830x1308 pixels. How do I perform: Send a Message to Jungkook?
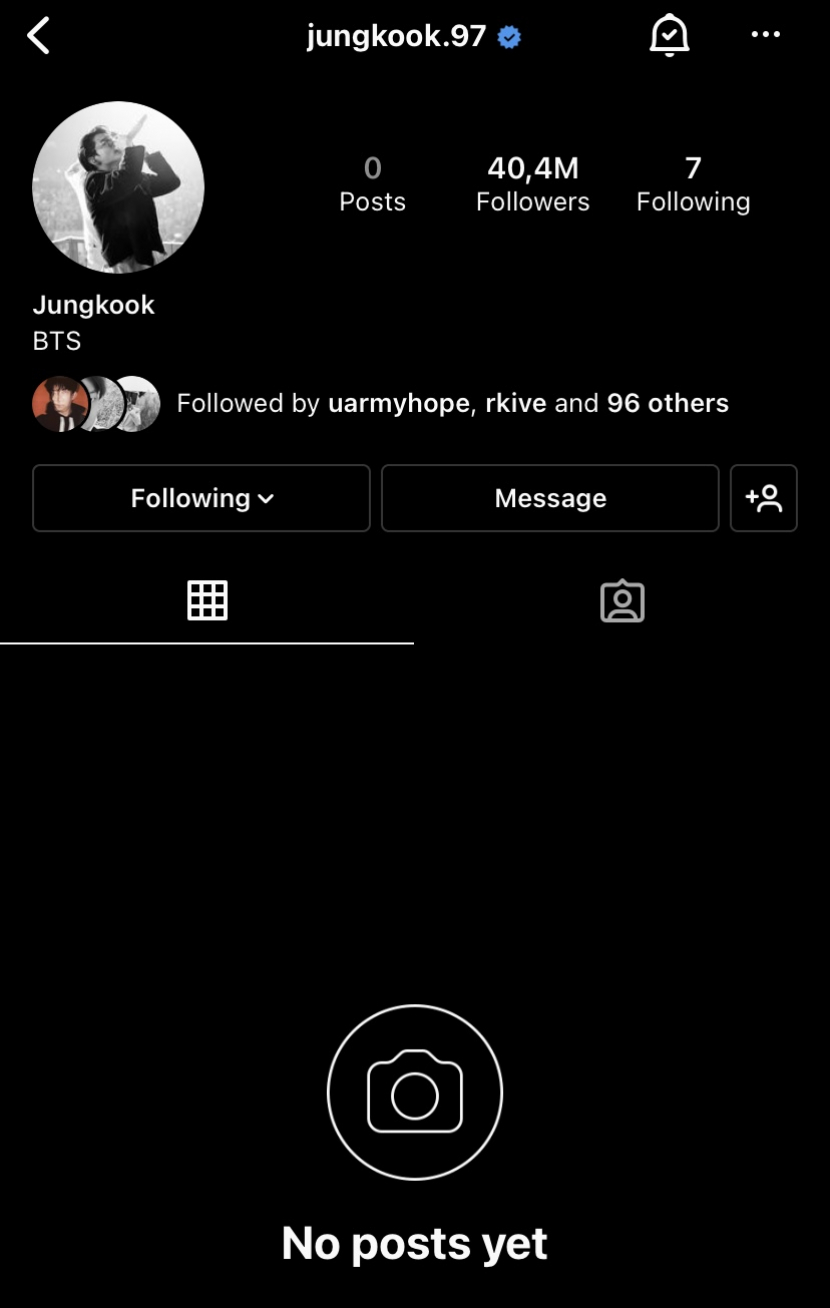(550, 498)
